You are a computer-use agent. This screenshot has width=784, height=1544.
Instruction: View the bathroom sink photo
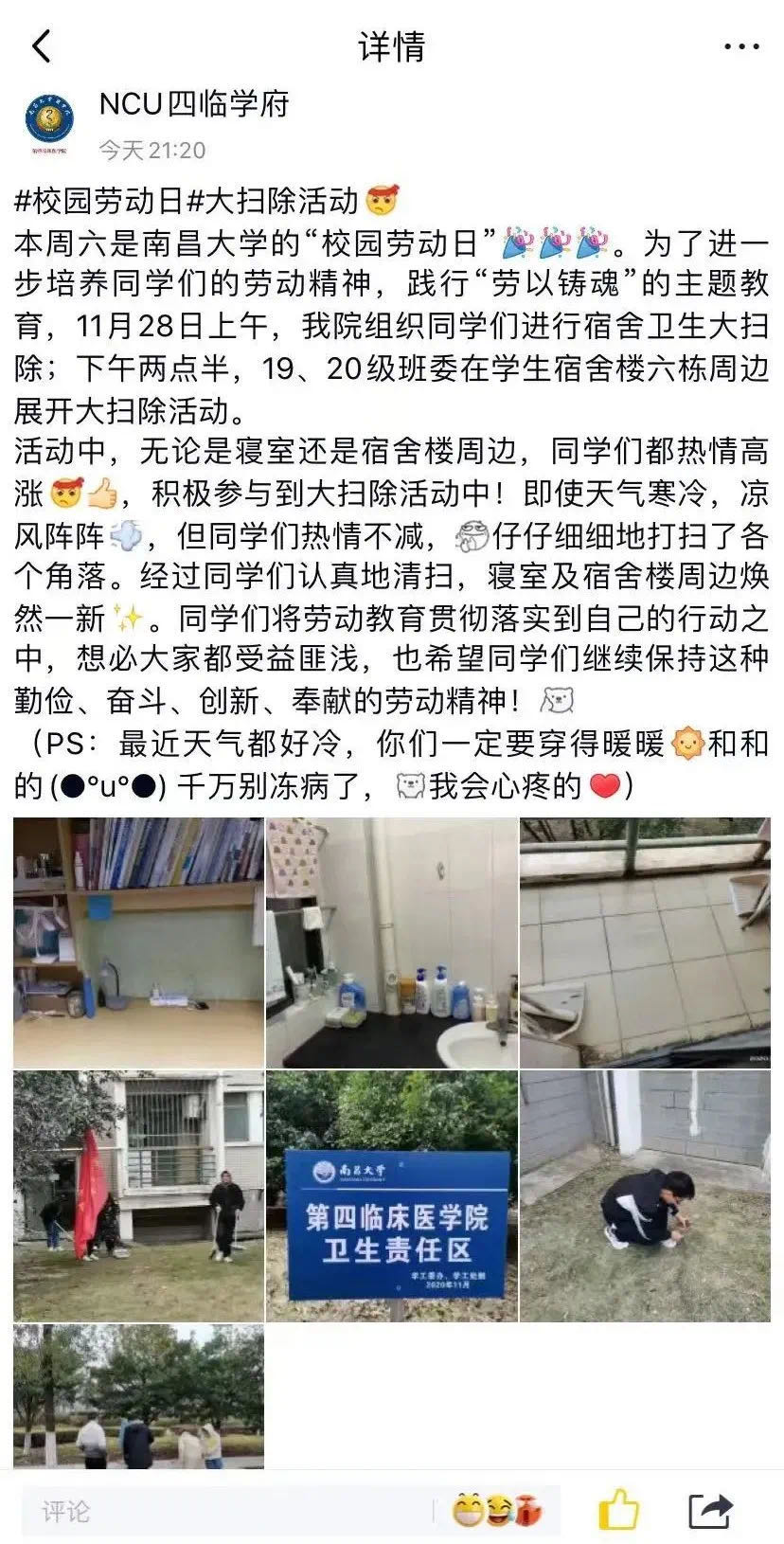click(x=392, y=943)
